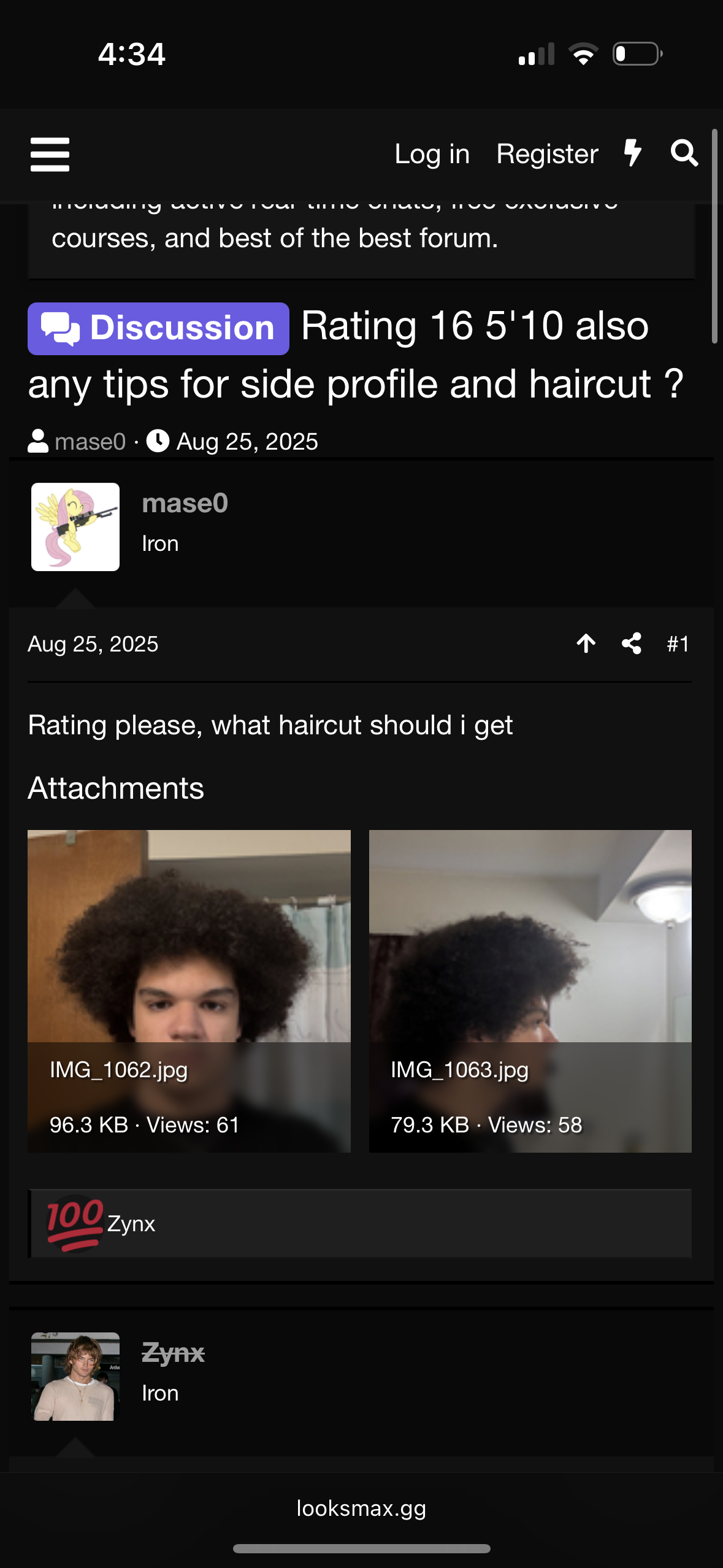Open mase0's username in the post header
The width and height of the screenshot is (723, 1568).
185,503
